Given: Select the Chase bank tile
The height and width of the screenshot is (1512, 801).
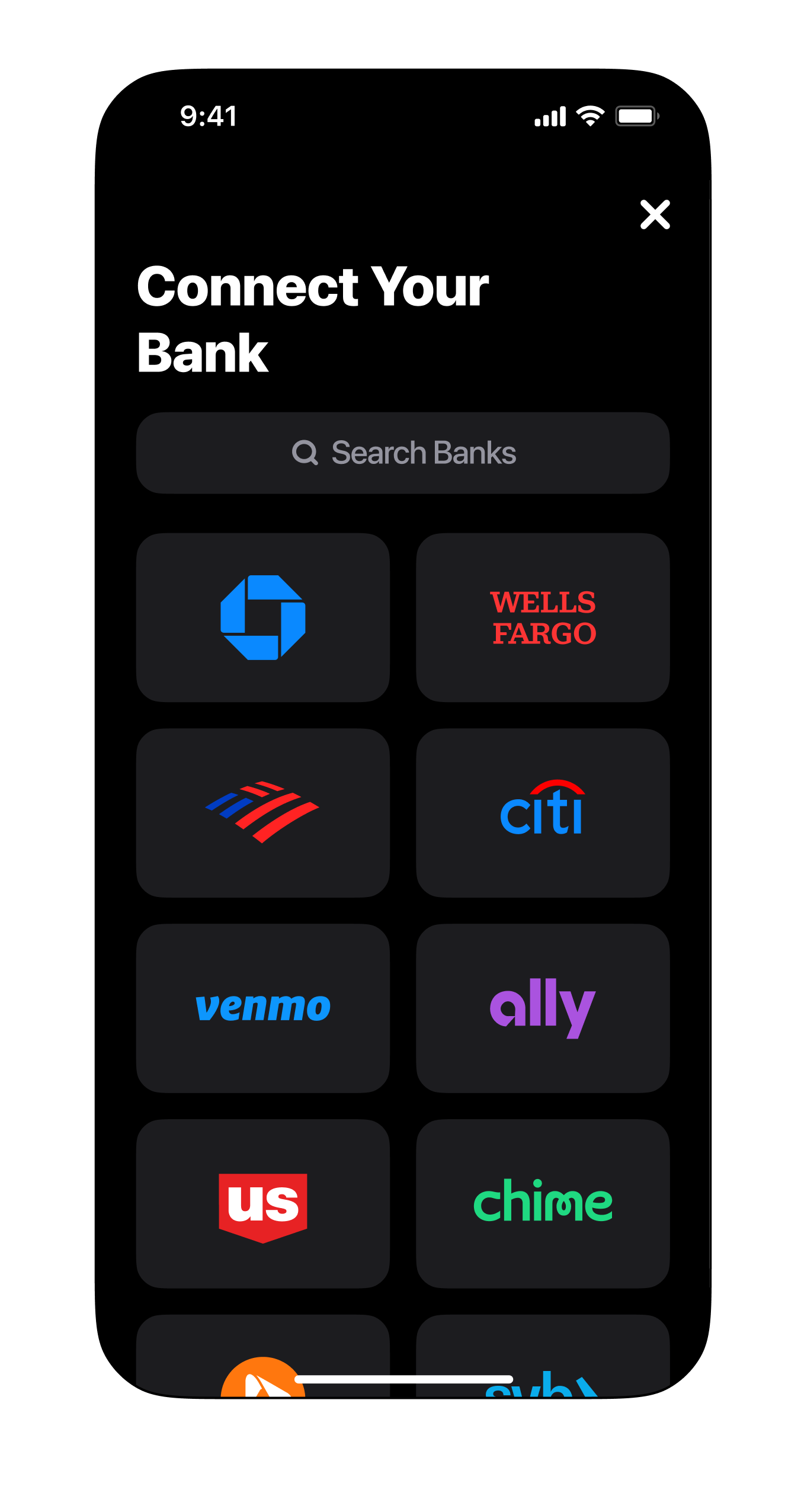Looking at the screenshot, I should pyautogui.click(x=263, y=617).
